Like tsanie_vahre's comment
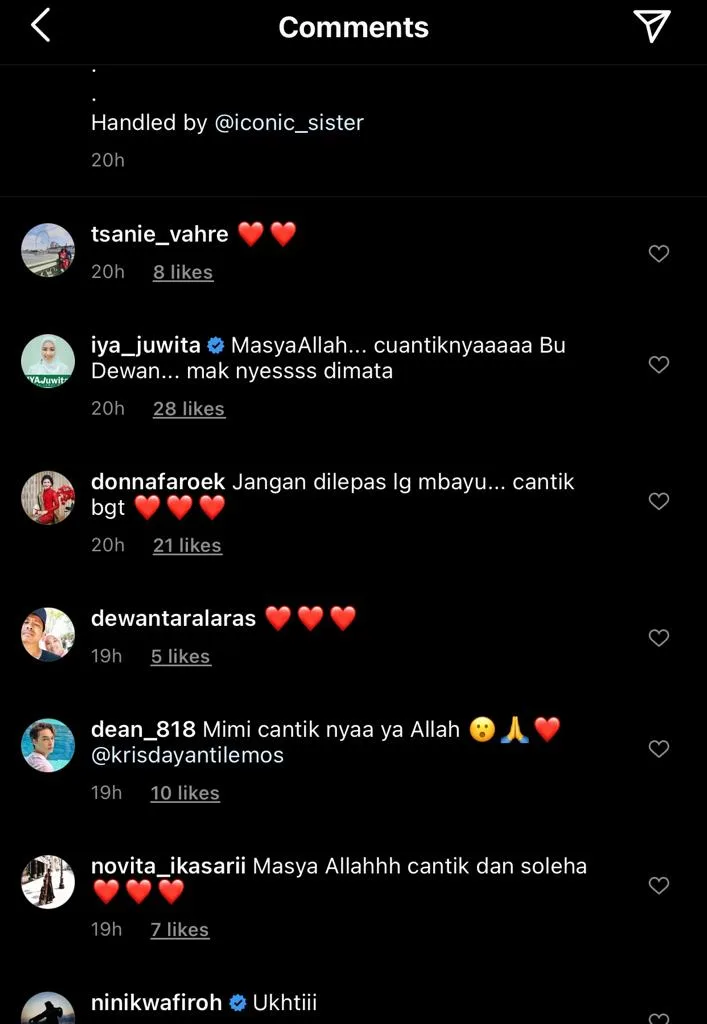The width and height of the screenshot is (707, 1024). coord(658,254)
